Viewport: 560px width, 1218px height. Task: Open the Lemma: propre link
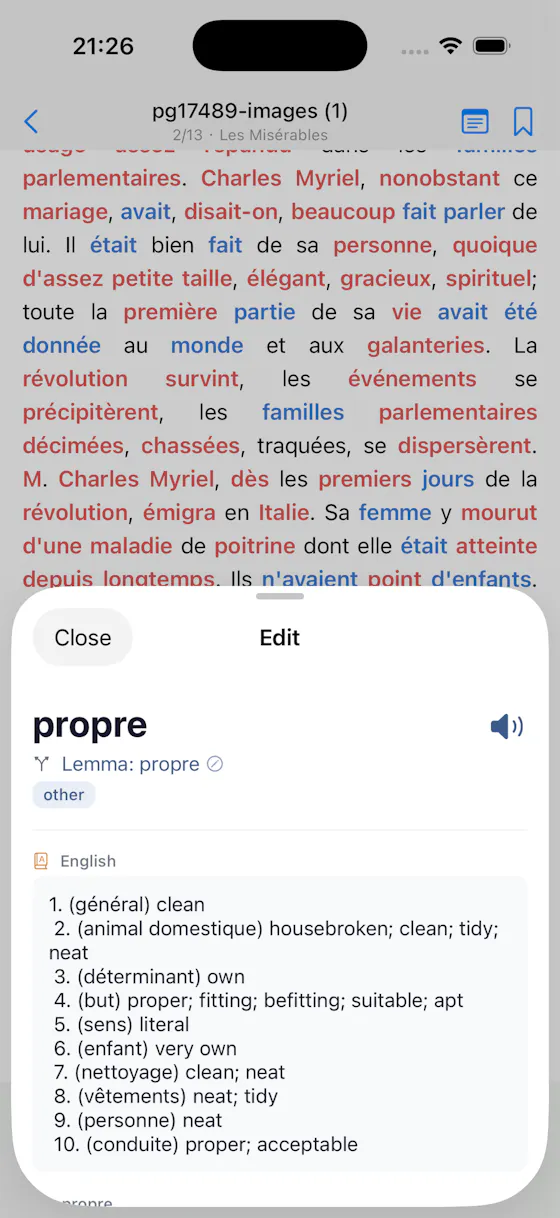click(131, 764)
